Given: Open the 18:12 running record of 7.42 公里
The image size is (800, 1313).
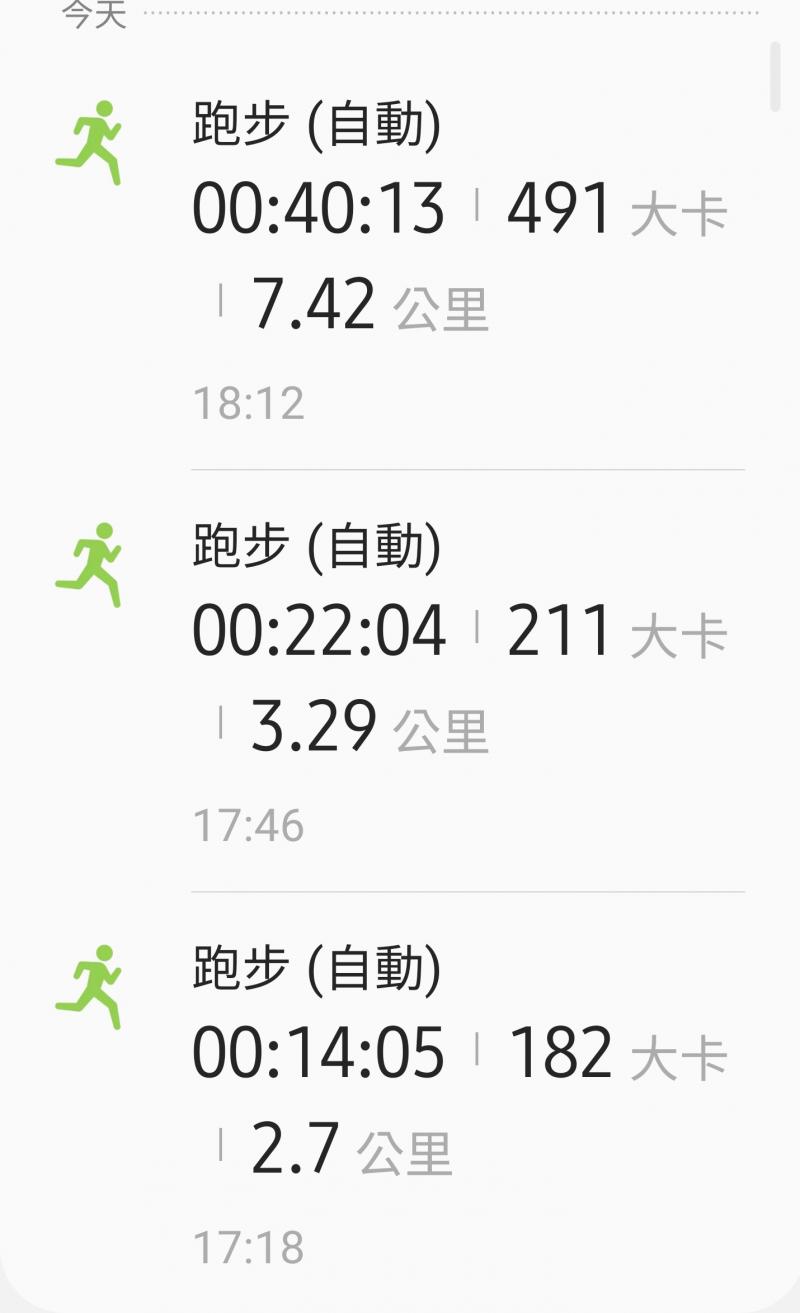Looking at the screenshot, I should [400, 260].
